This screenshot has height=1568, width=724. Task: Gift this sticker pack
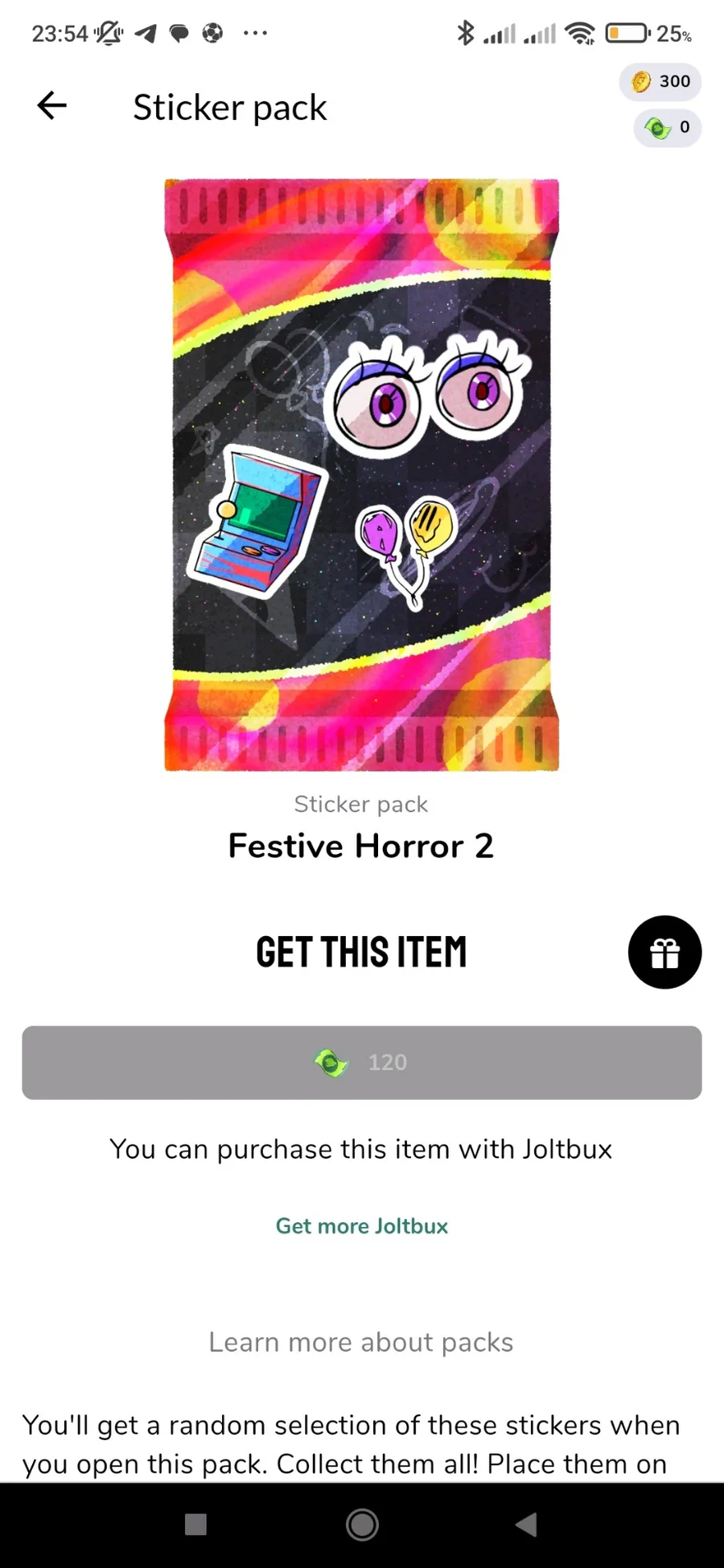[664, 952]
